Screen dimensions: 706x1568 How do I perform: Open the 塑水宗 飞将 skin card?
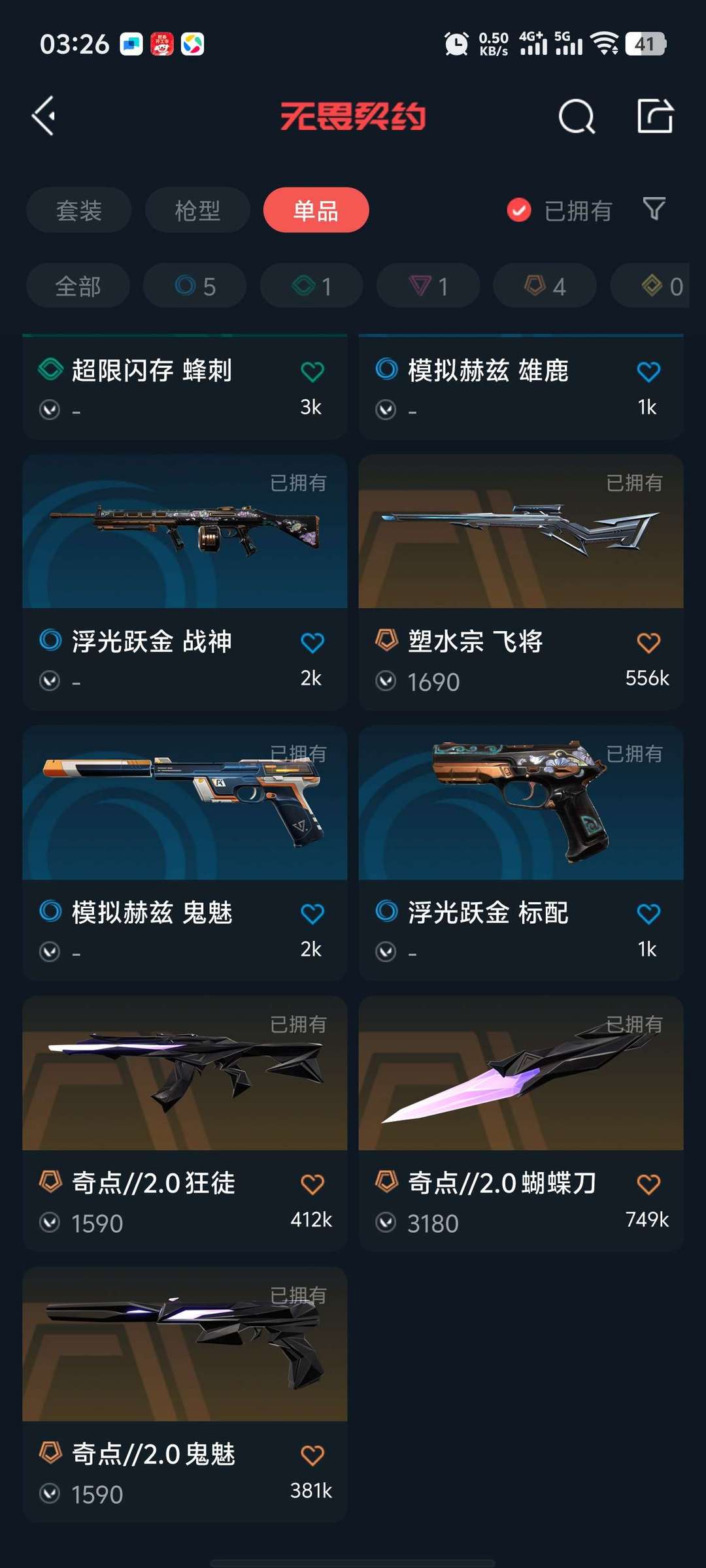click(x=521, y=582)
